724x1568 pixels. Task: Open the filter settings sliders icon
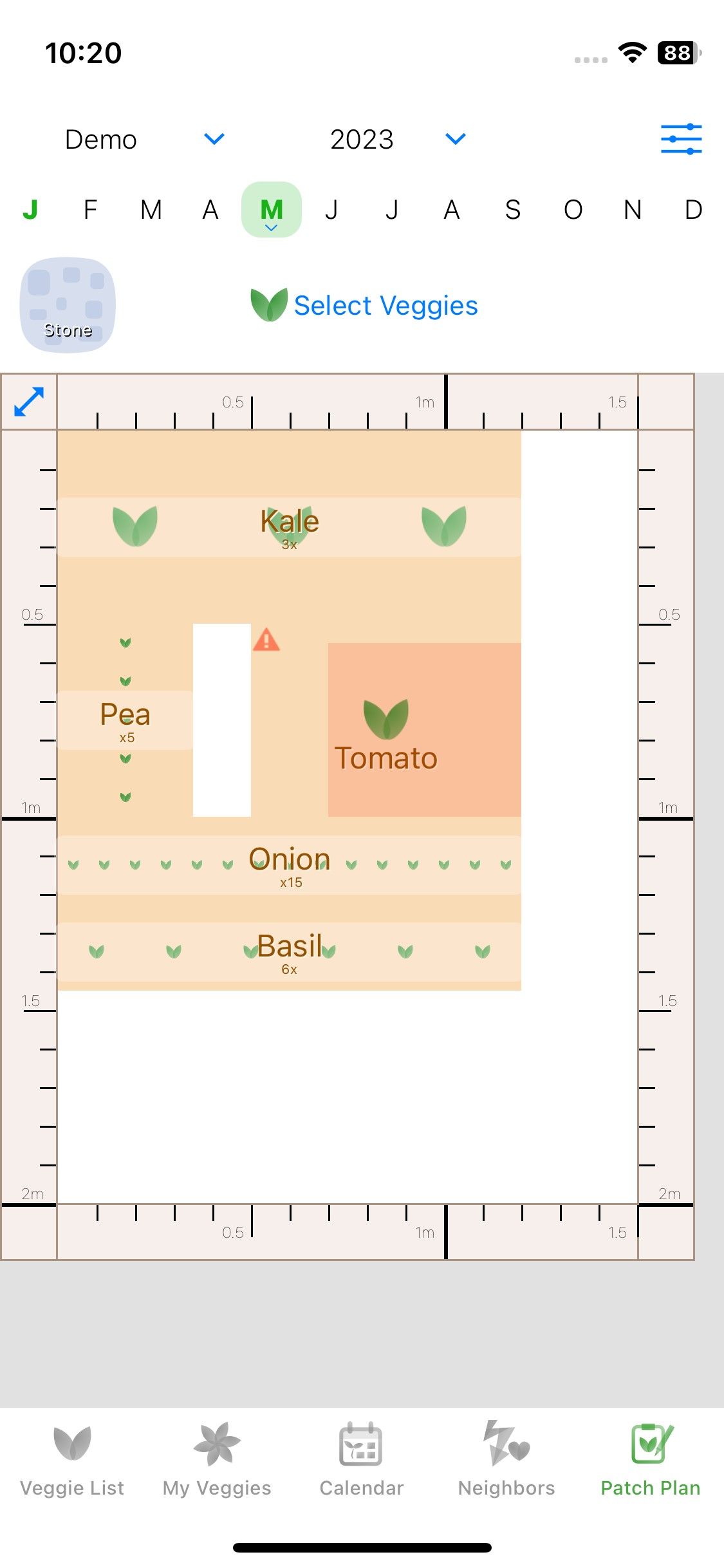coord(681,139)
